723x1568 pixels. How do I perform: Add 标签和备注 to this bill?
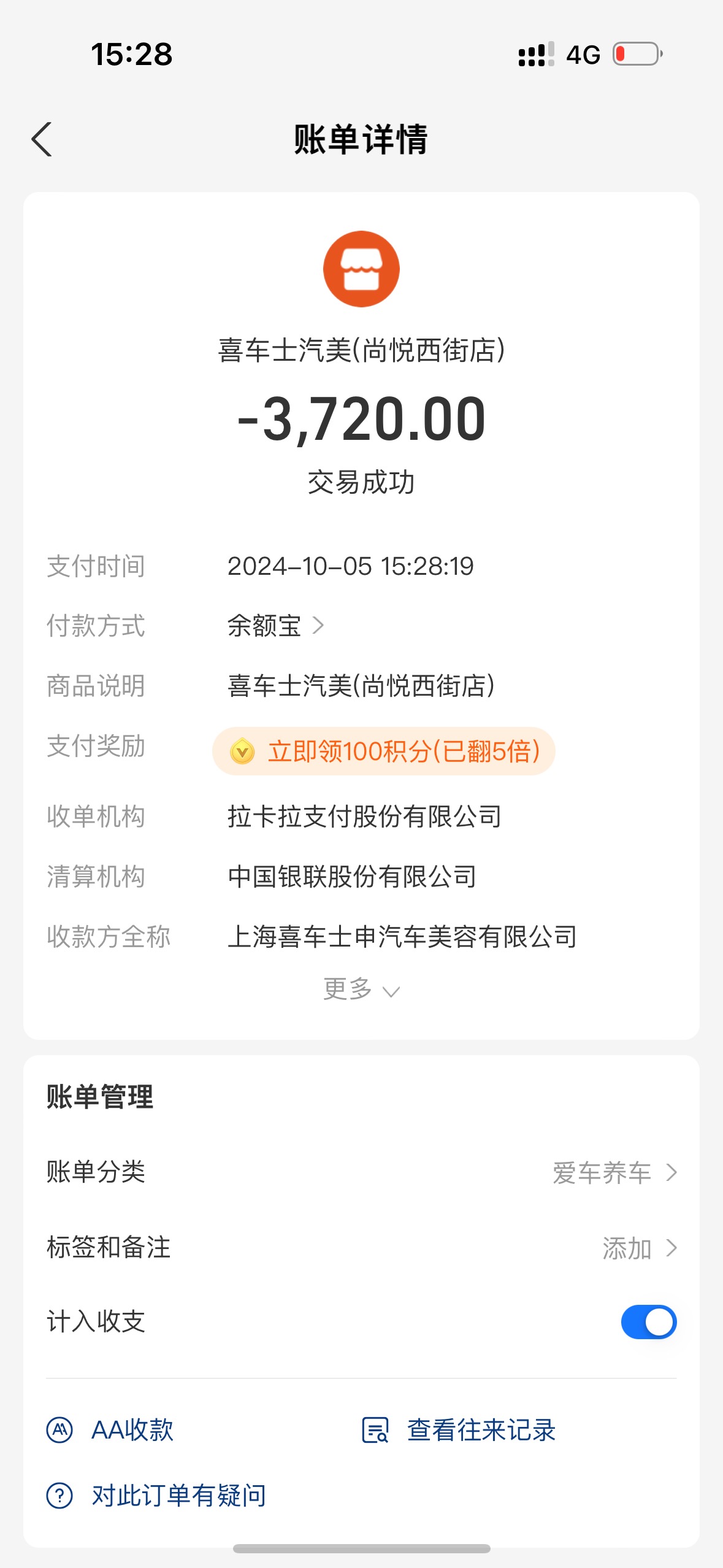pos(361,1248)
